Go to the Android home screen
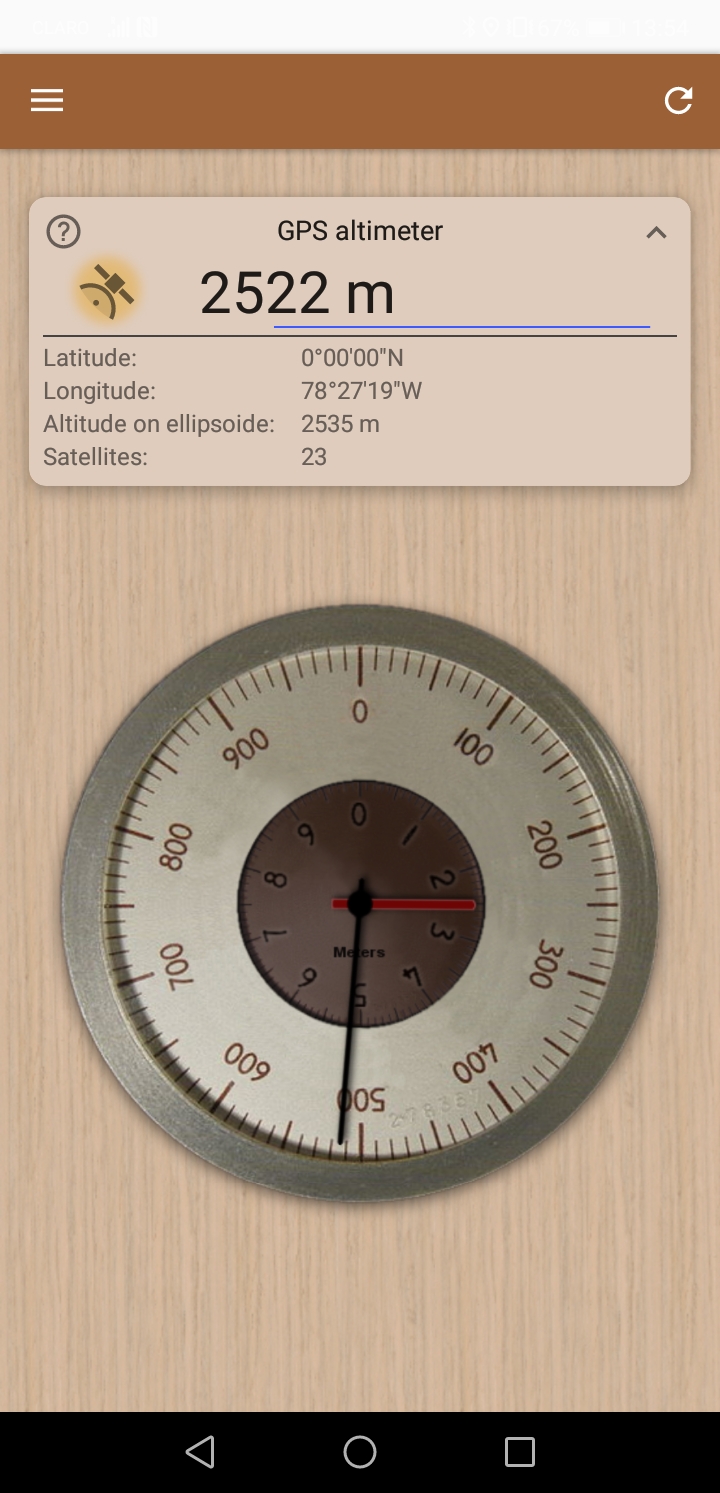The height and width of the screenshot is (1493, 720). pos(360,1452)
